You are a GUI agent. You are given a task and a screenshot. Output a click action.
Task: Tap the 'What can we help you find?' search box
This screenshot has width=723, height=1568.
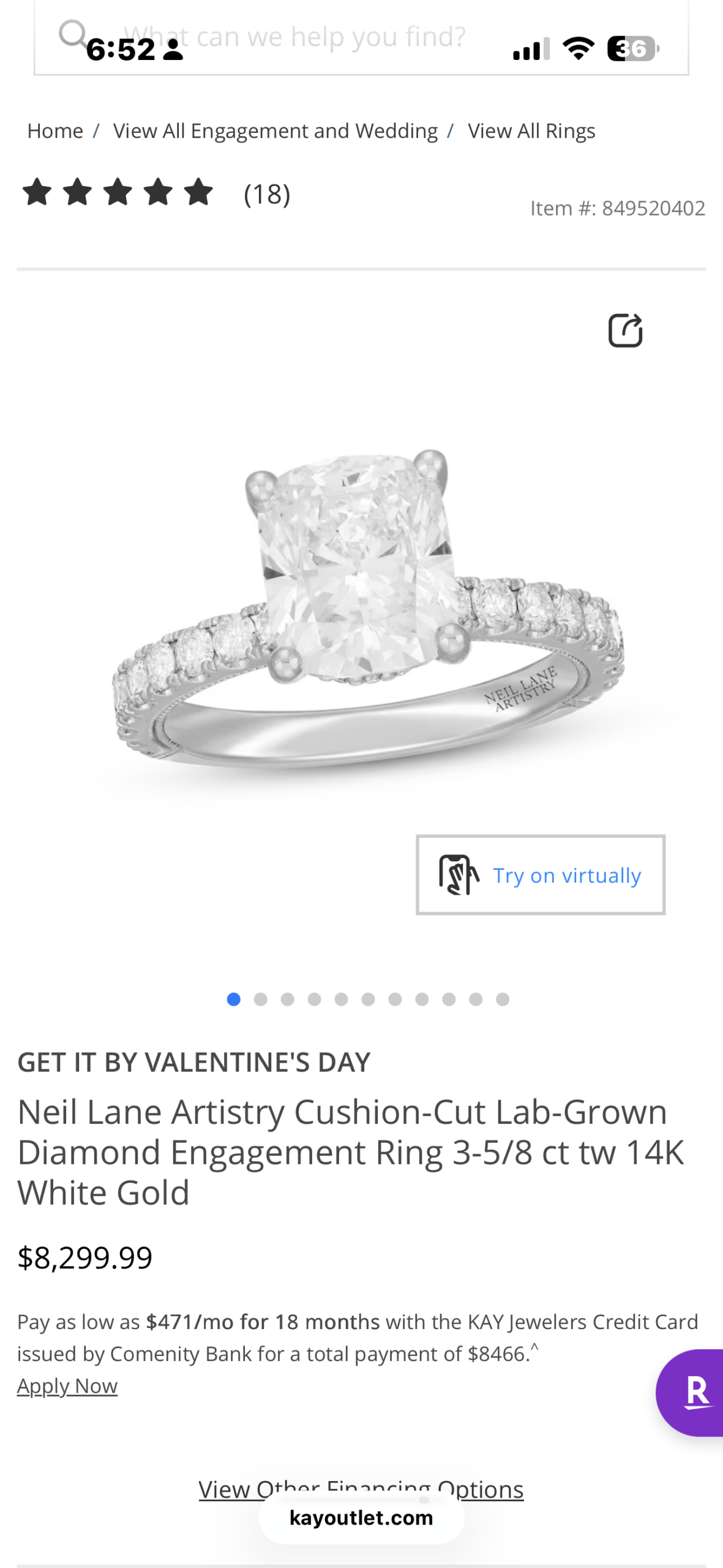361,38
